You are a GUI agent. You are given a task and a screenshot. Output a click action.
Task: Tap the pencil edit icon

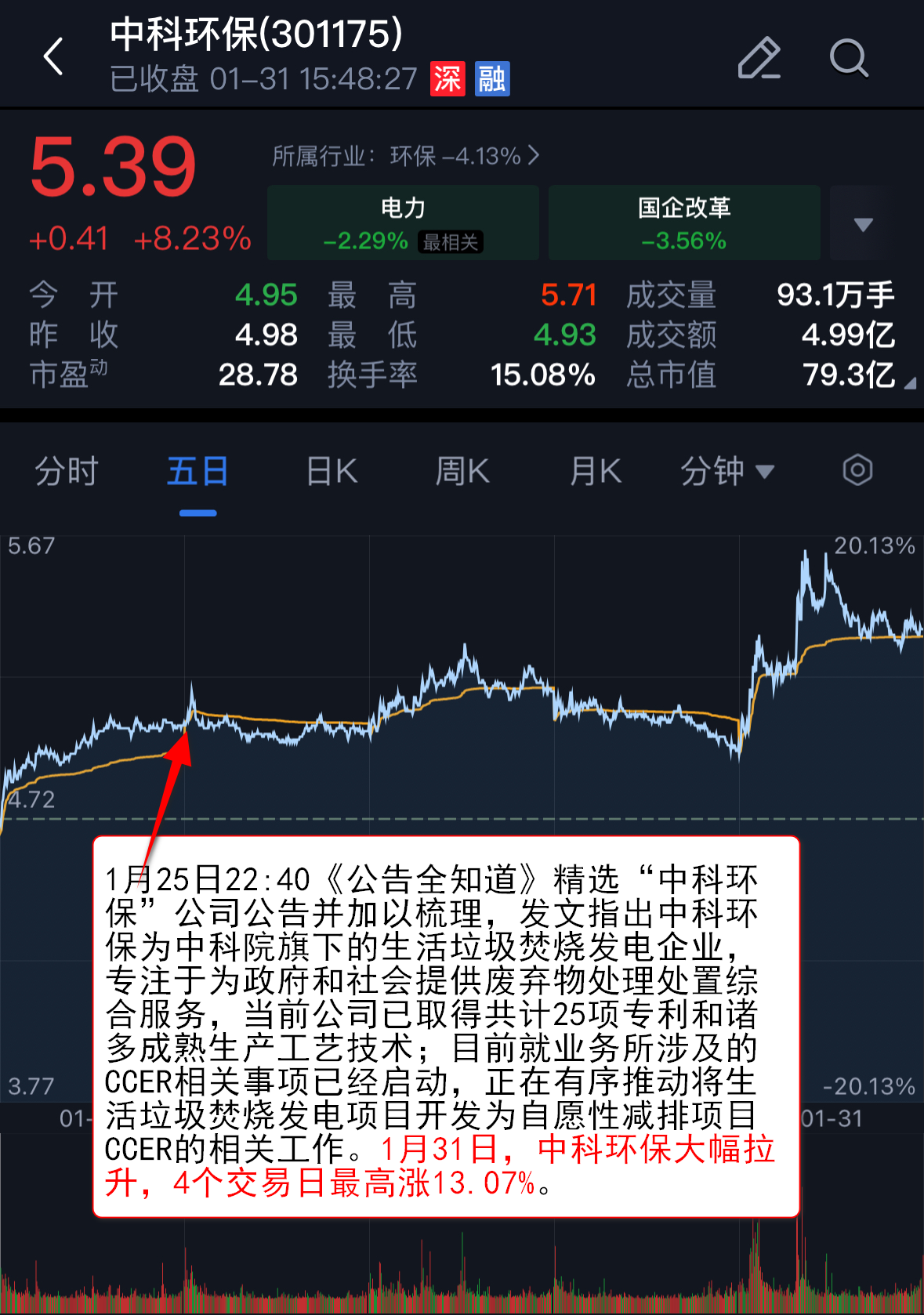point(759,58)
